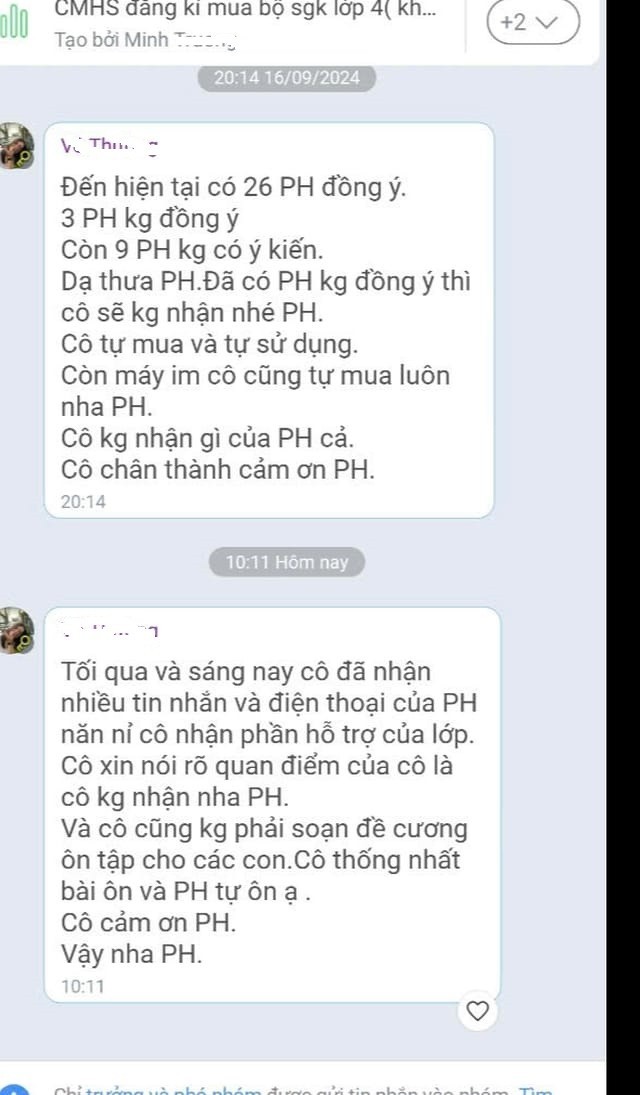Expand the +2 pinned items dropdown
The height and width of the screenshot is (1095, 640).
point(533,23)
